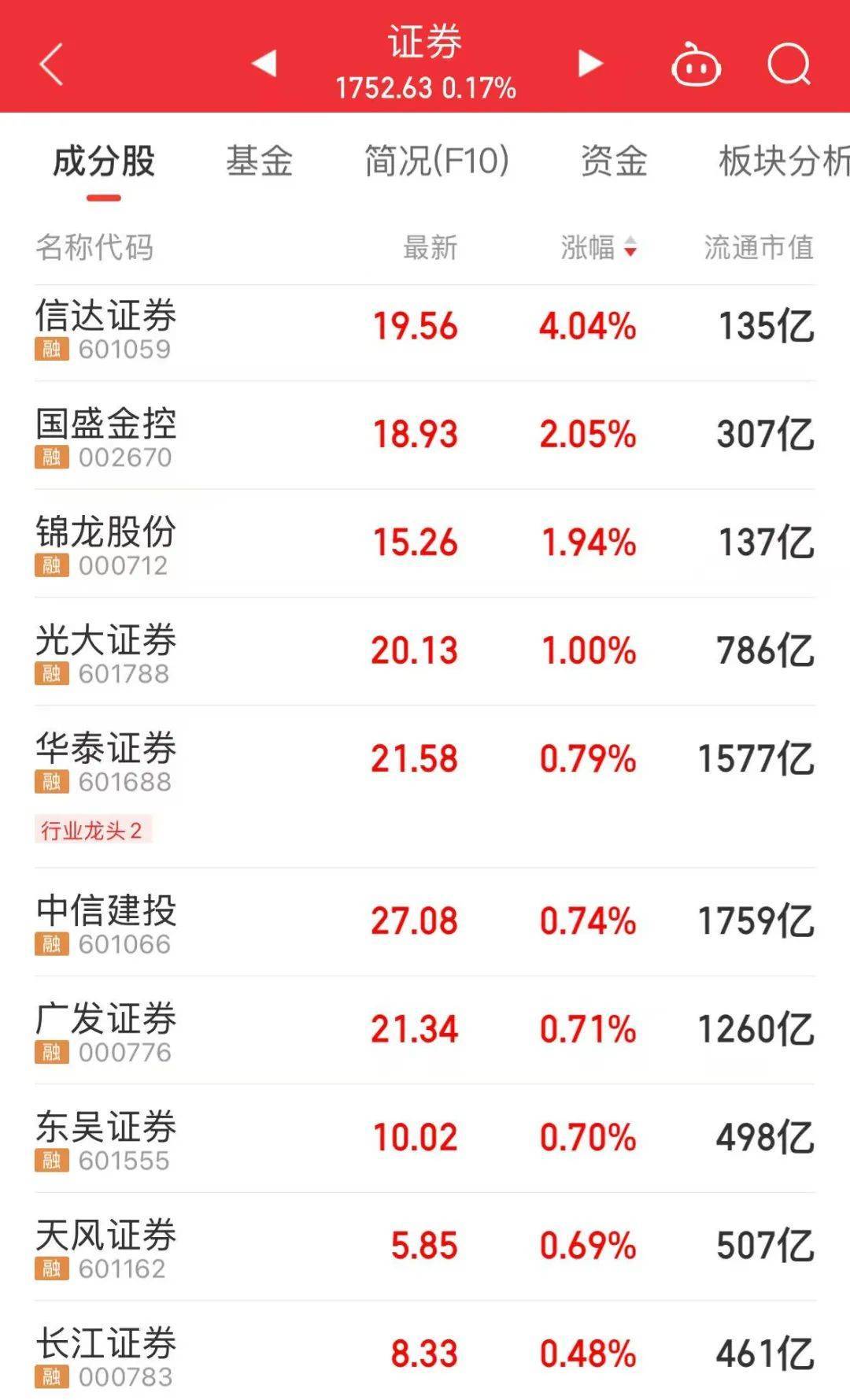Sort by 流通市值 column header
Viewport: 850px width, 1400px height.
click(759, 247)
